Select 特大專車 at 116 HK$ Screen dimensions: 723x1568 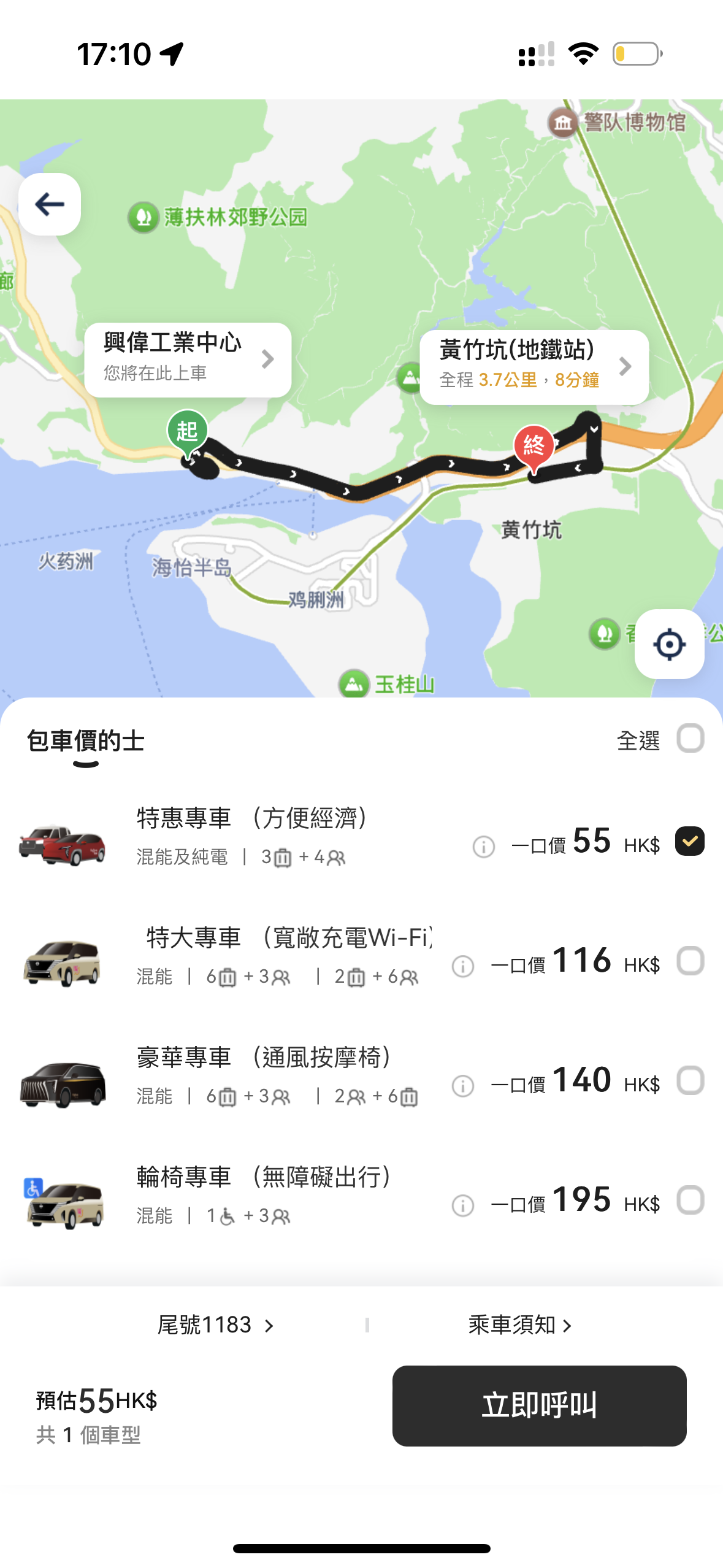pyautogui.click(x=690, y=961)
